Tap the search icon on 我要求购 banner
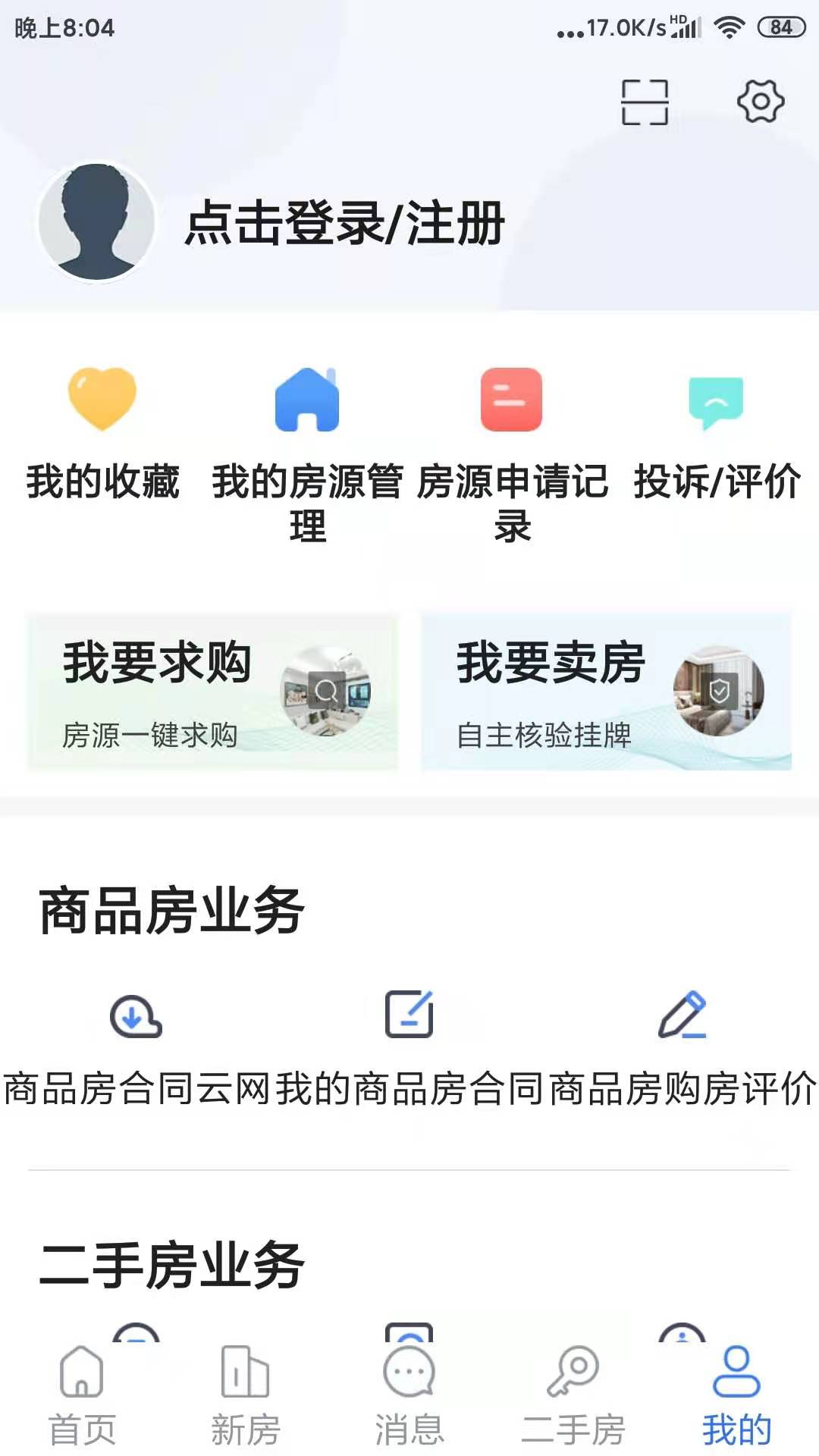819x1456 pixels. coord(328,690)
